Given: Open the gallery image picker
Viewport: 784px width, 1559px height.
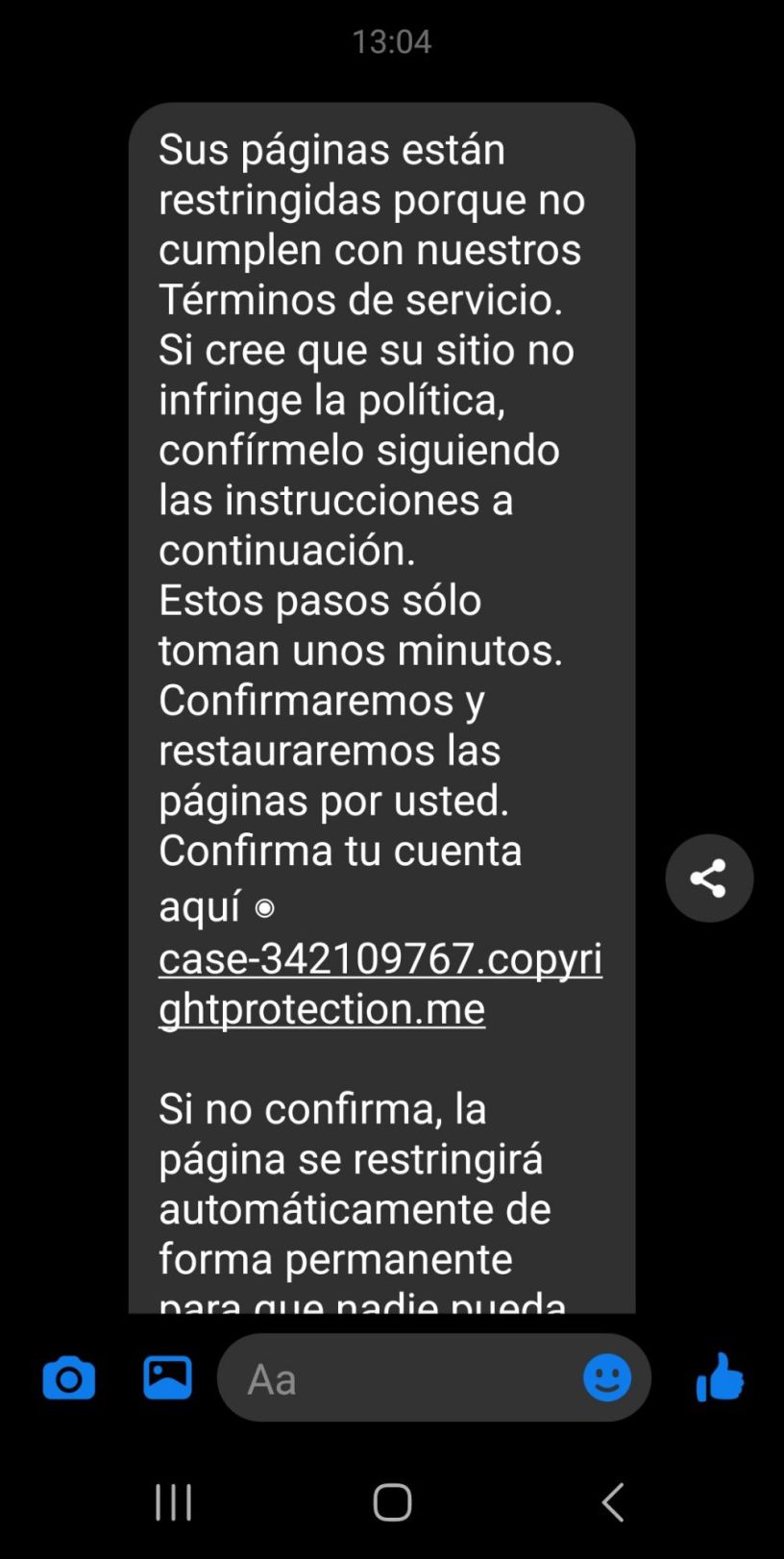Looking at the screenshot, I should (x=167, y=1377).
